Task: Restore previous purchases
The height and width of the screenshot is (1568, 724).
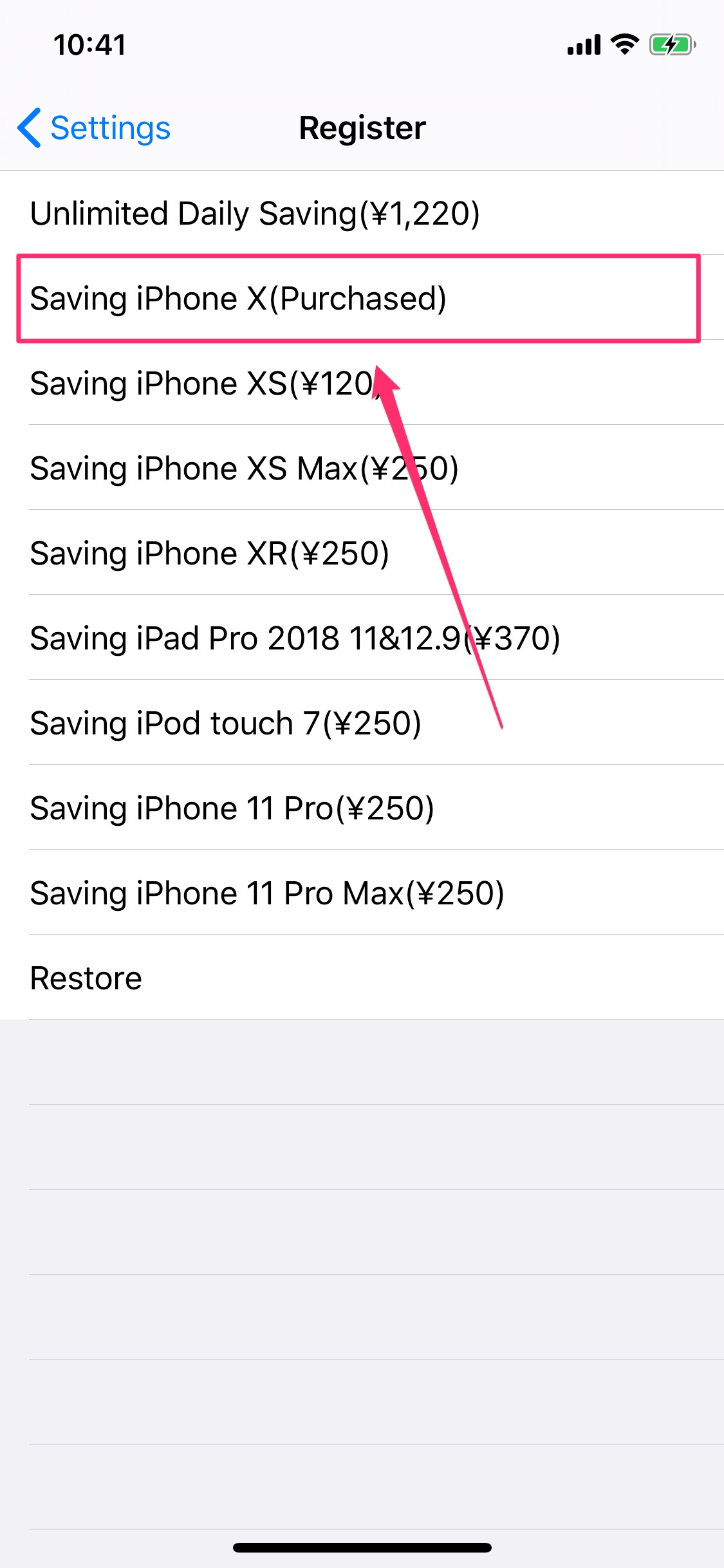Action: click(x=362, y=978)
